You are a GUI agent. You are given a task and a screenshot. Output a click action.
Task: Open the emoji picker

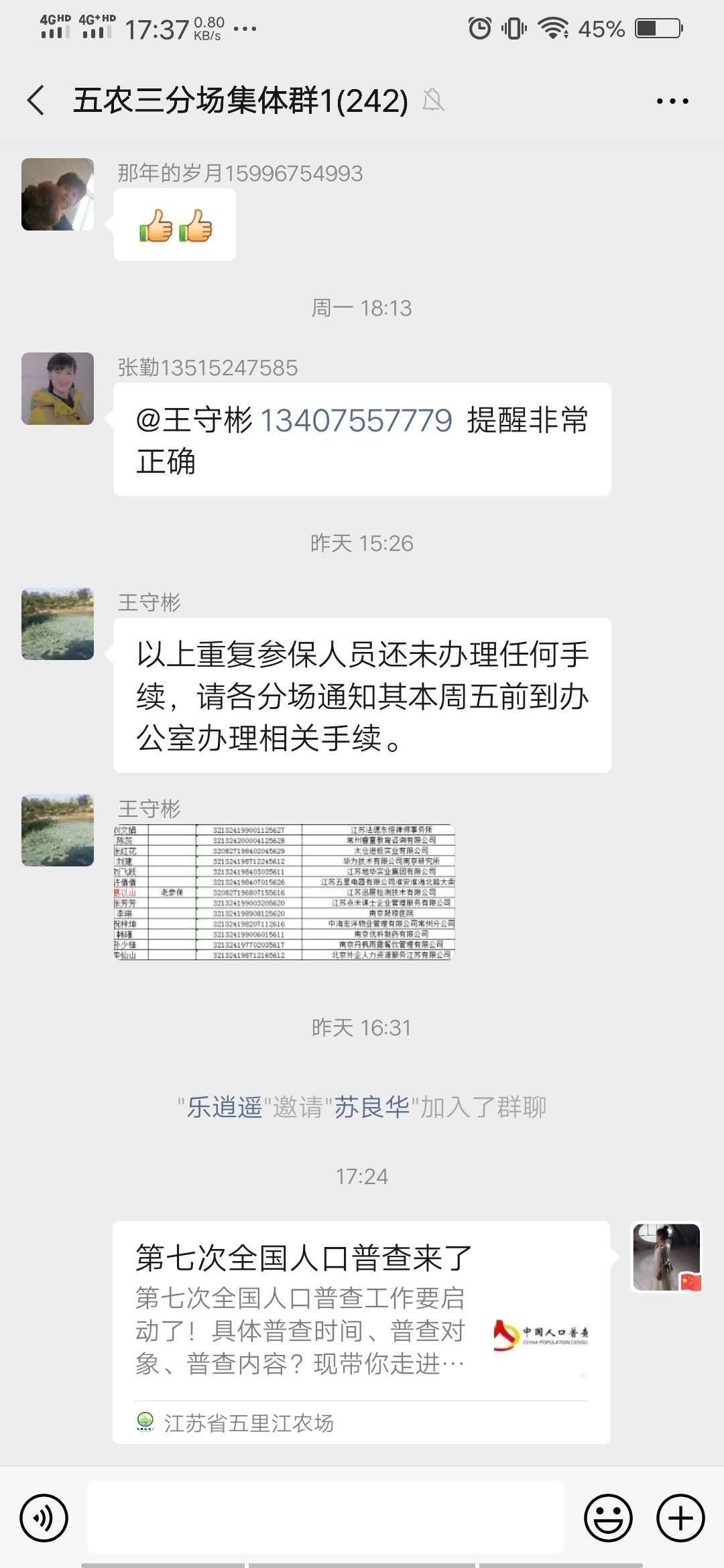pyautogui.click(x=609, y=1518)
